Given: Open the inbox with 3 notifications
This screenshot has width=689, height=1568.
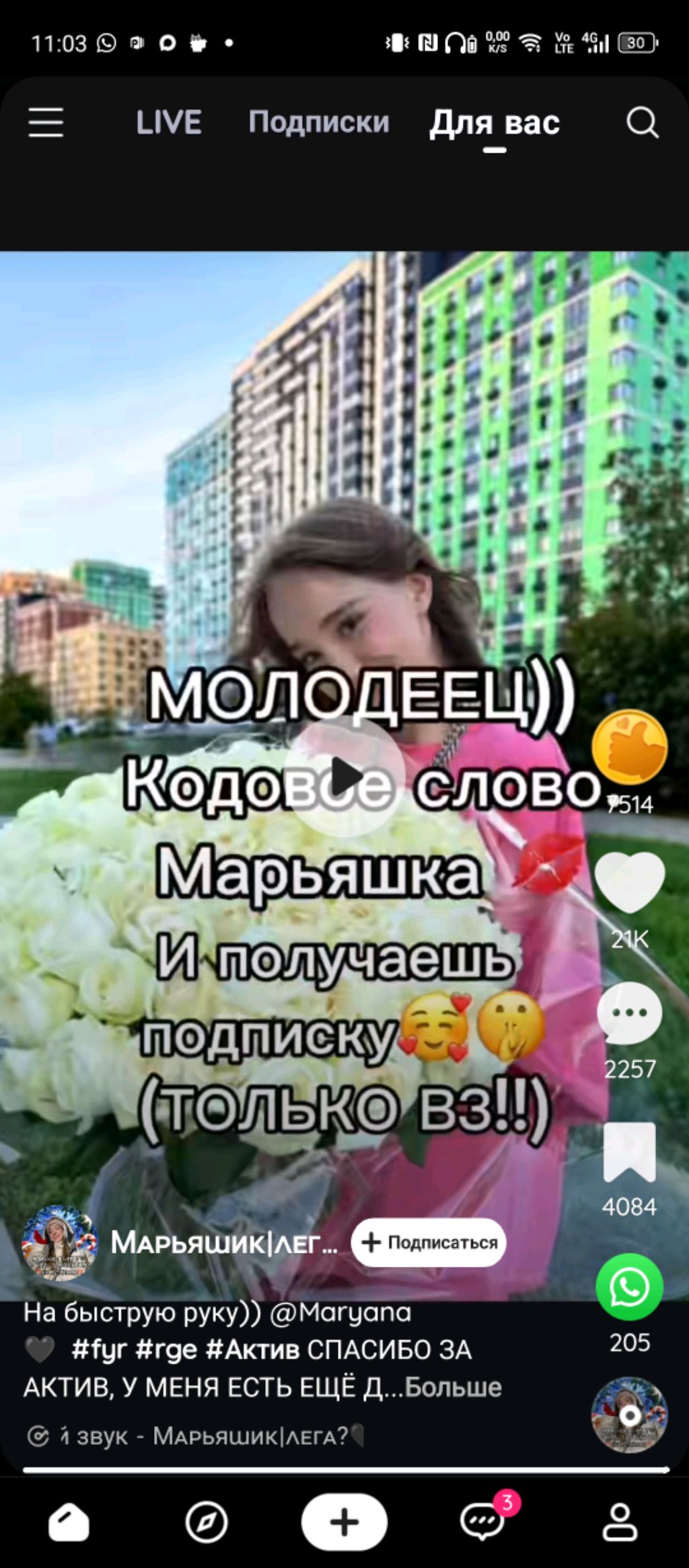Looking at the screenshot, I should pos(483,1522).
